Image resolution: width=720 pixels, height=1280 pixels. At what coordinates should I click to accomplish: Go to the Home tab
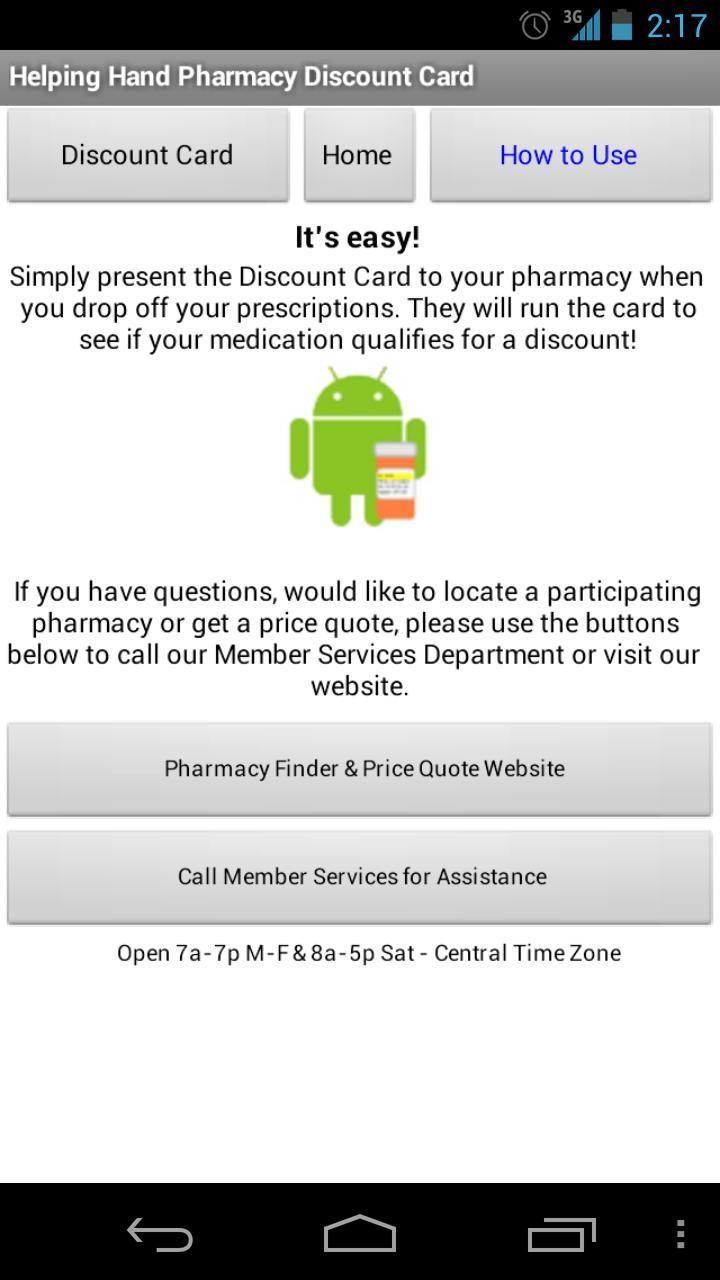358,155
